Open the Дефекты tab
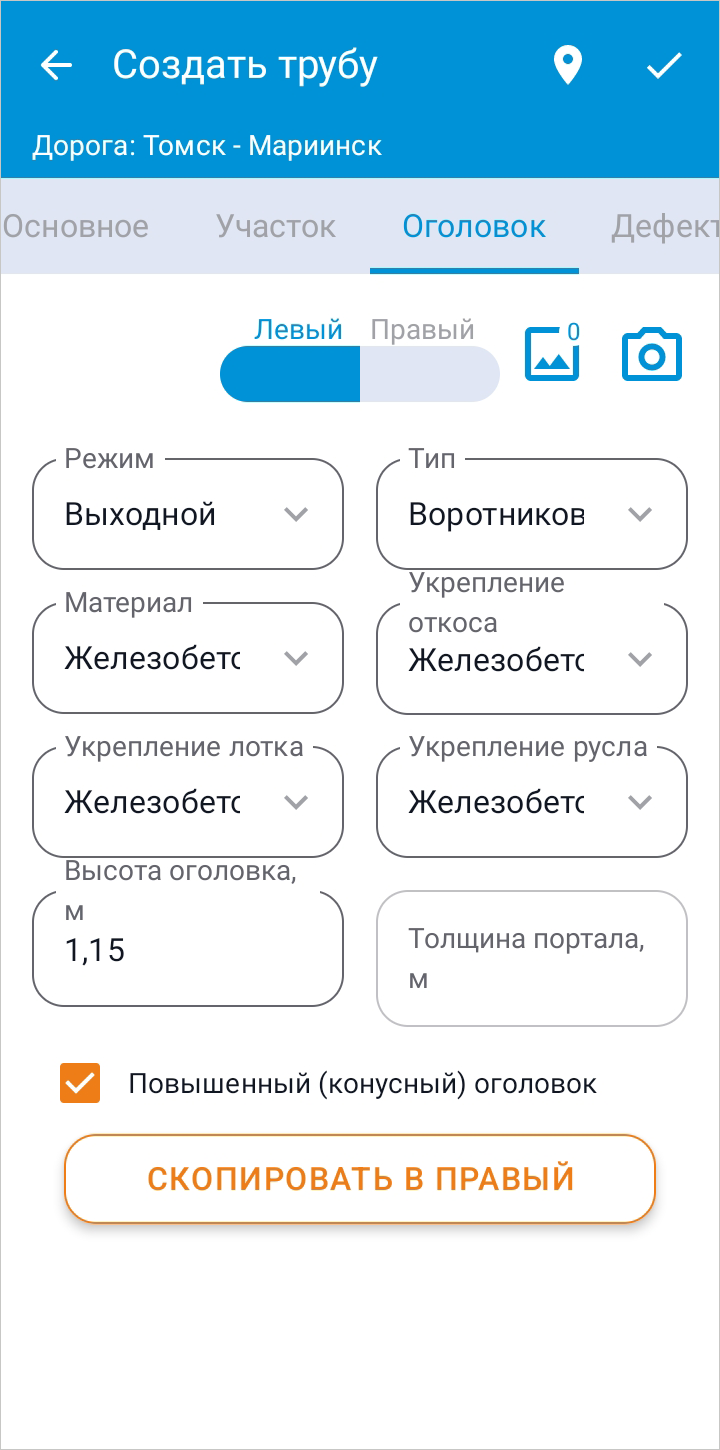 pos(664,226)
